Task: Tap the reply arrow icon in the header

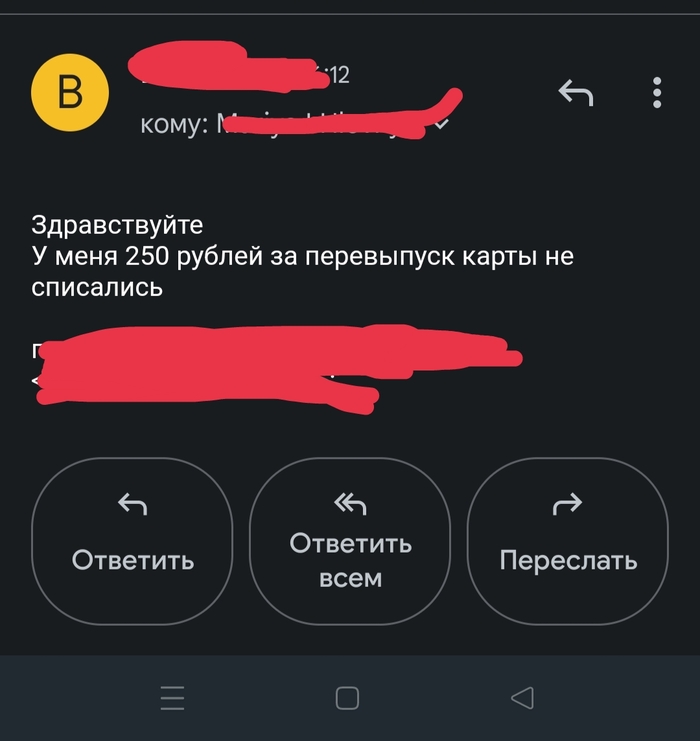Action: (576, 93)
